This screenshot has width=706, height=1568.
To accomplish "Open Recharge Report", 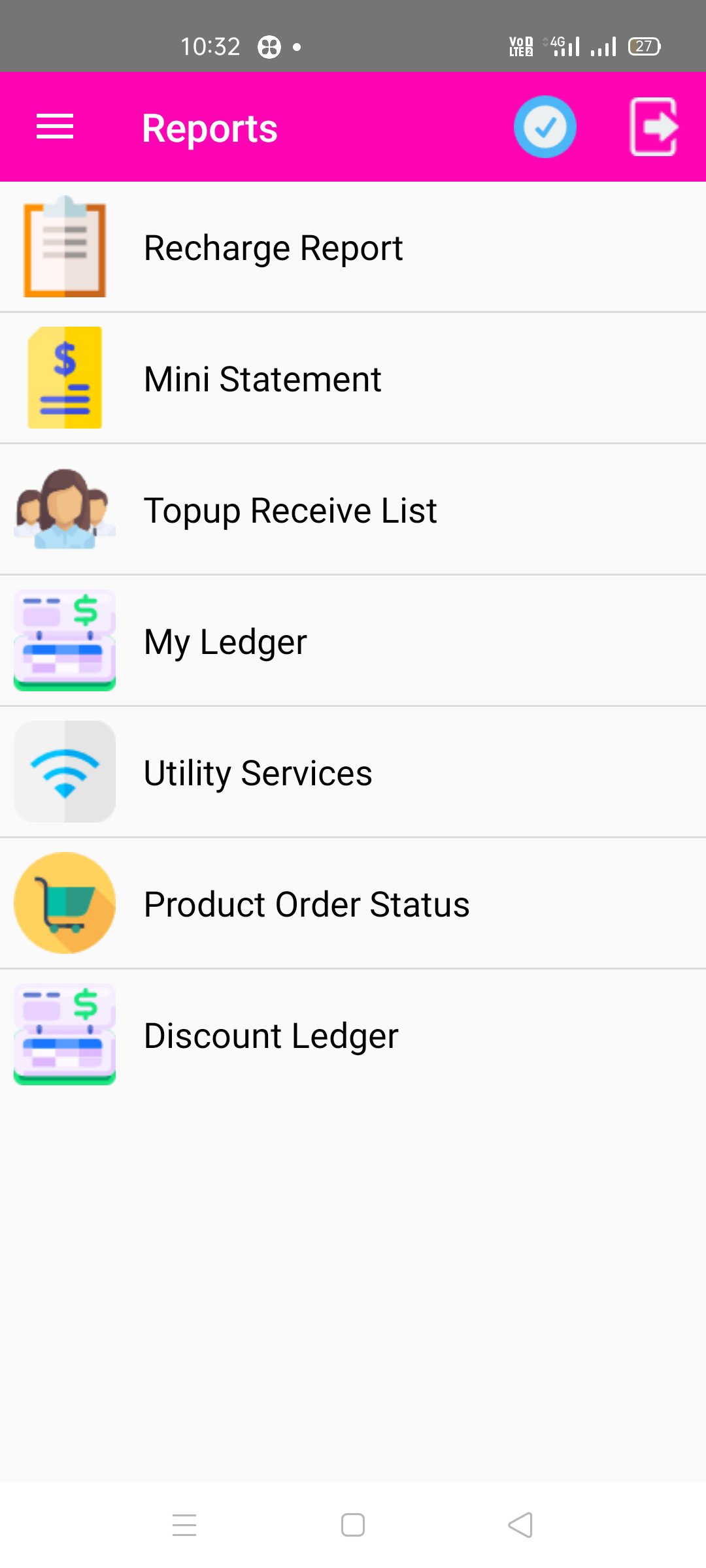I will 353,248.
